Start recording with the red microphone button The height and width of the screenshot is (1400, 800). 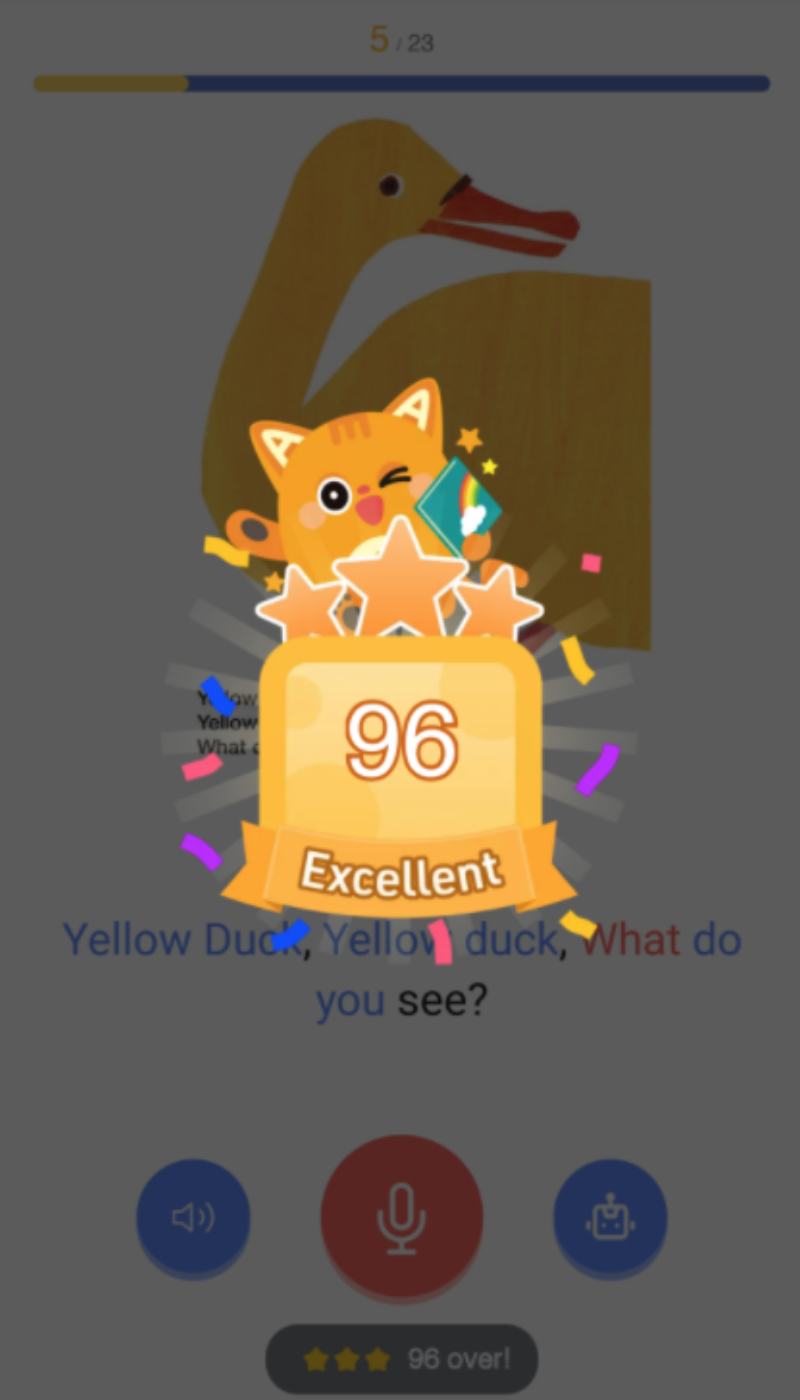point(402,1217)
